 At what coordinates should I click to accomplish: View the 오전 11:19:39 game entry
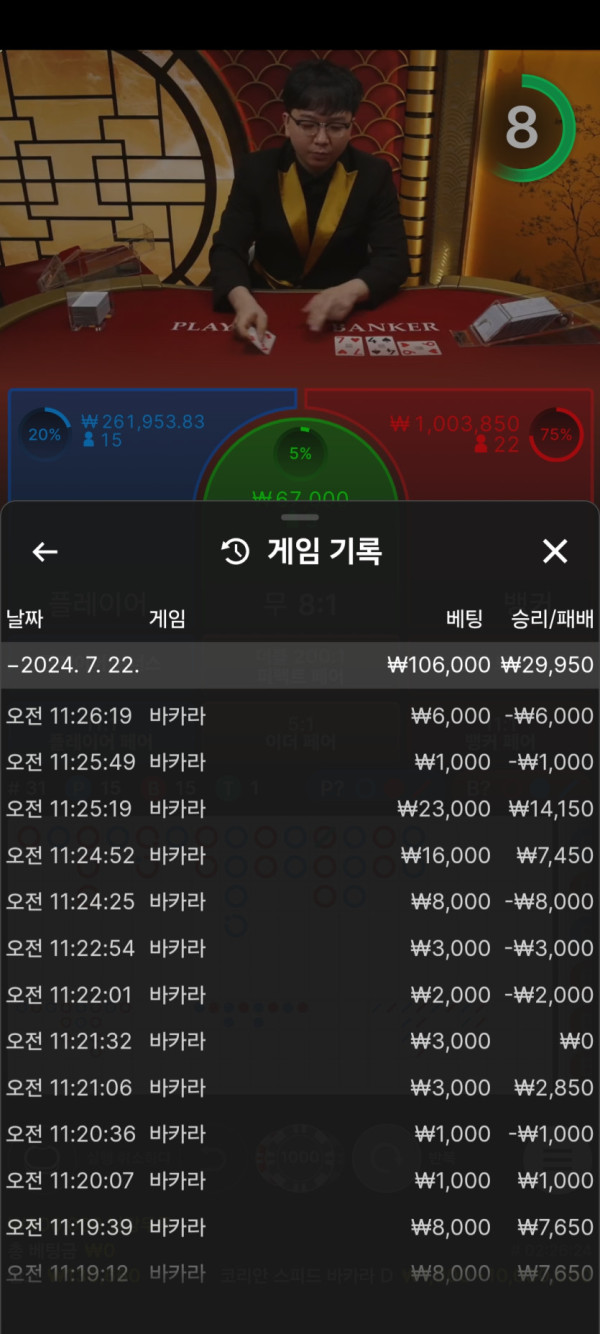click(300, 1227)
